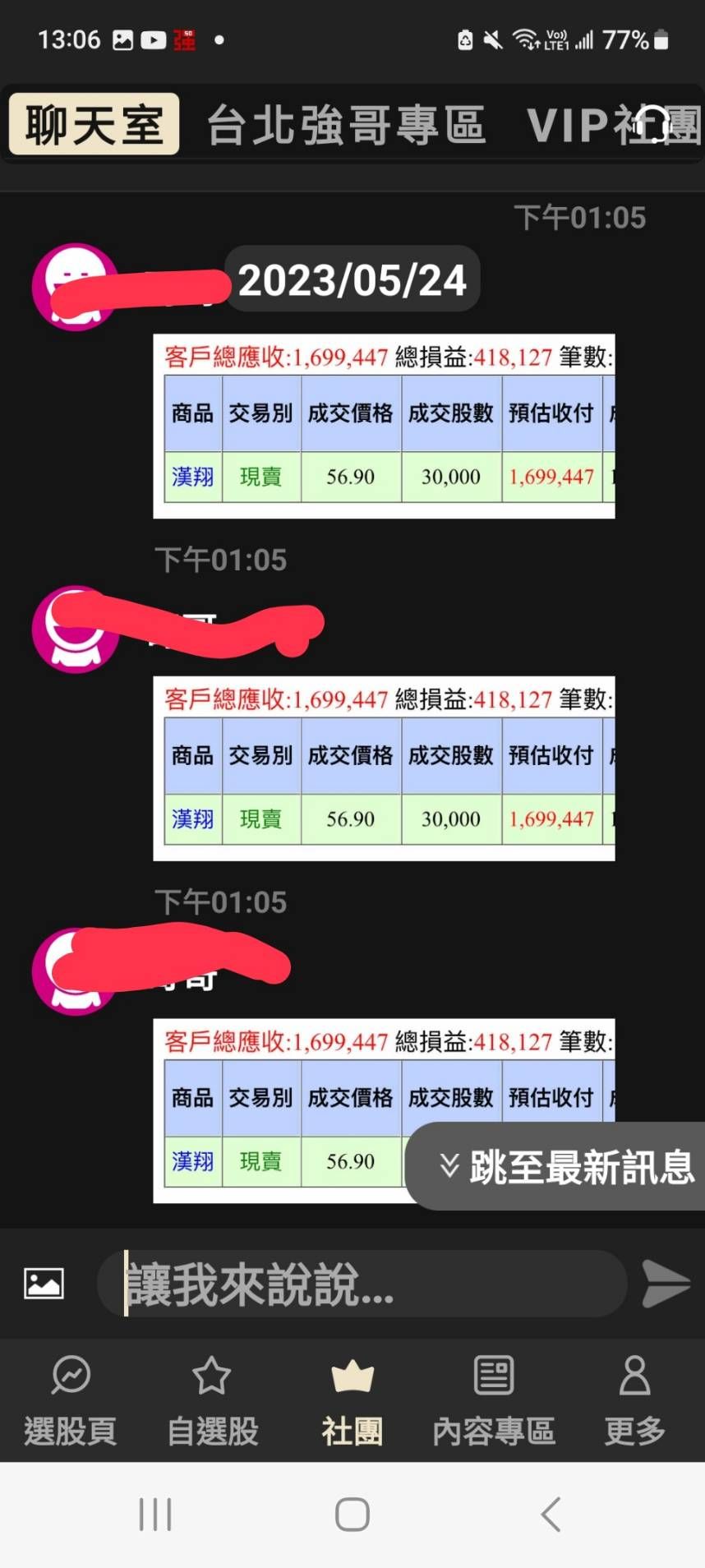The image size is (705, 1568).
Task: Tap the send message arrow
Action: point(665,1282)
